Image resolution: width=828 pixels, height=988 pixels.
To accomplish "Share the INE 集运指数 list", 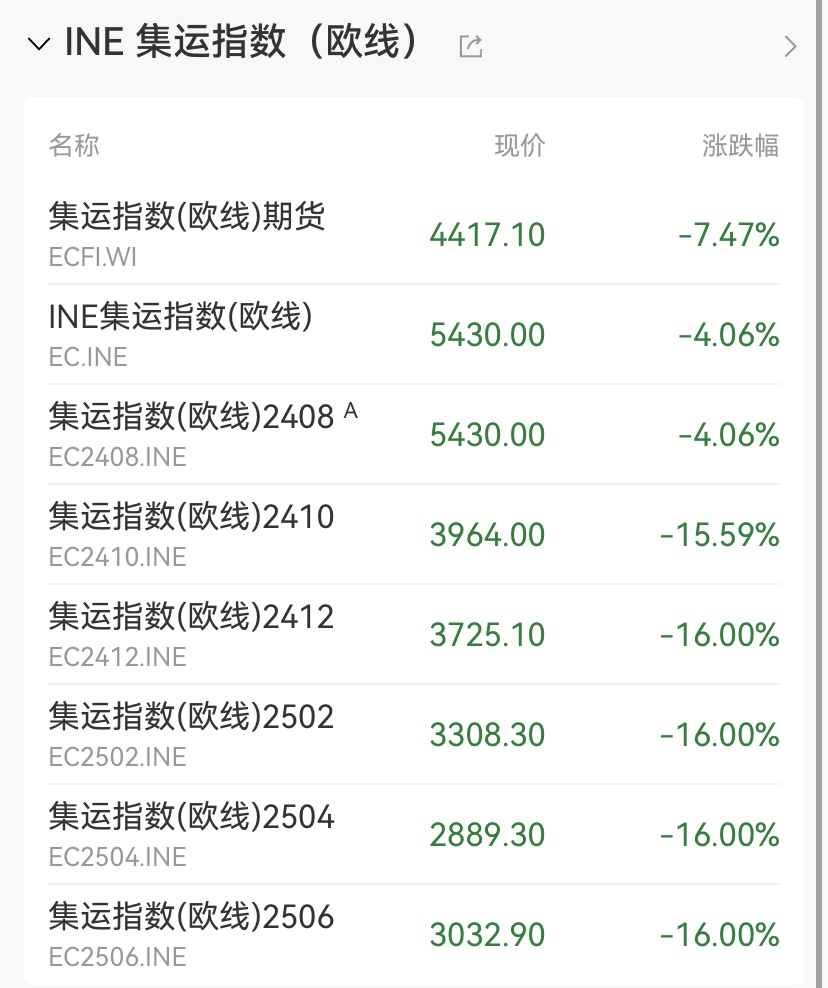I will pyautogui.click(x=470, y=45).
